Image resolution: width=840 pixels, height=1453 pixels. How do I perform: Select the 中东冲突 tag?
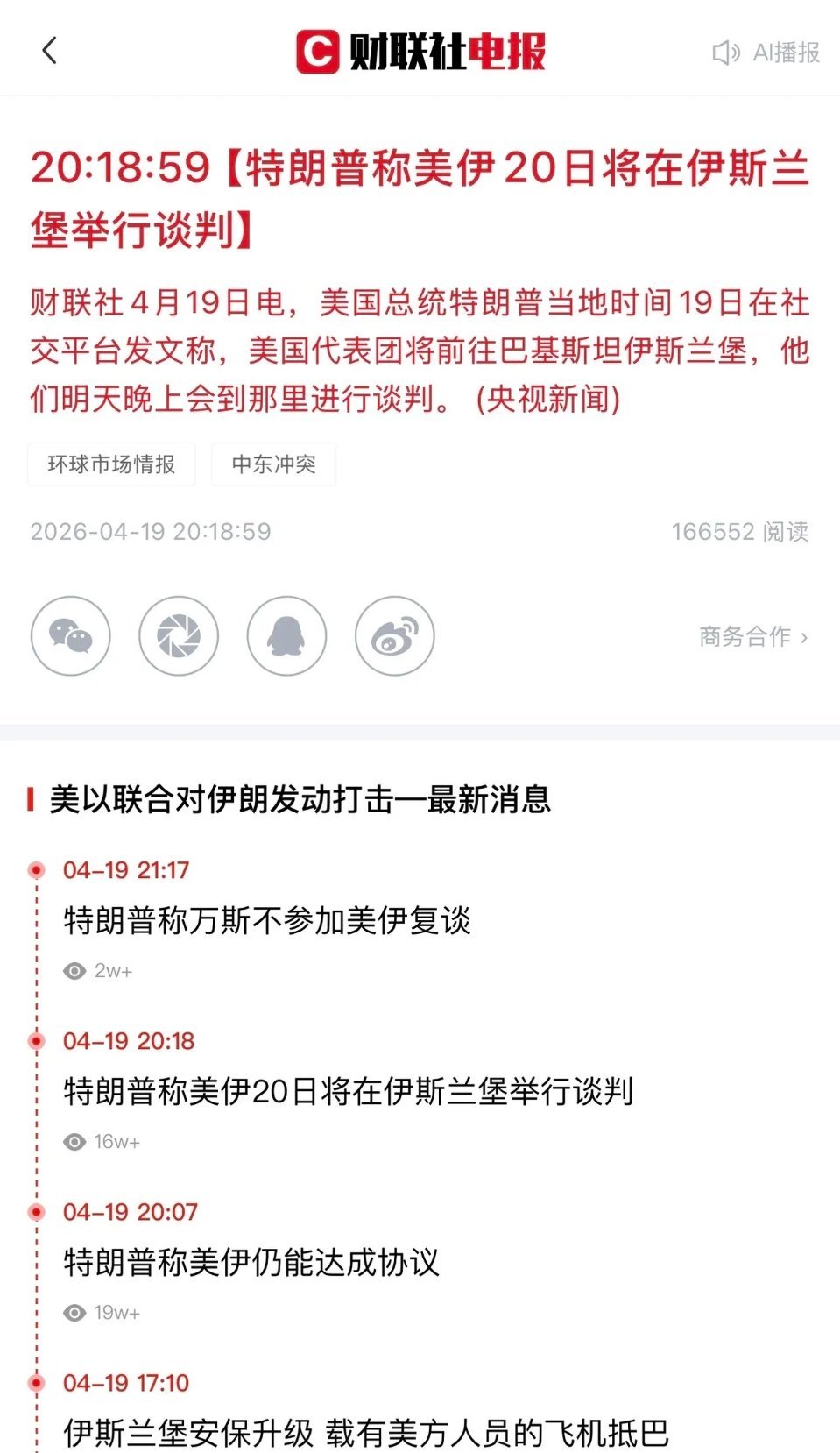(273, 464)
